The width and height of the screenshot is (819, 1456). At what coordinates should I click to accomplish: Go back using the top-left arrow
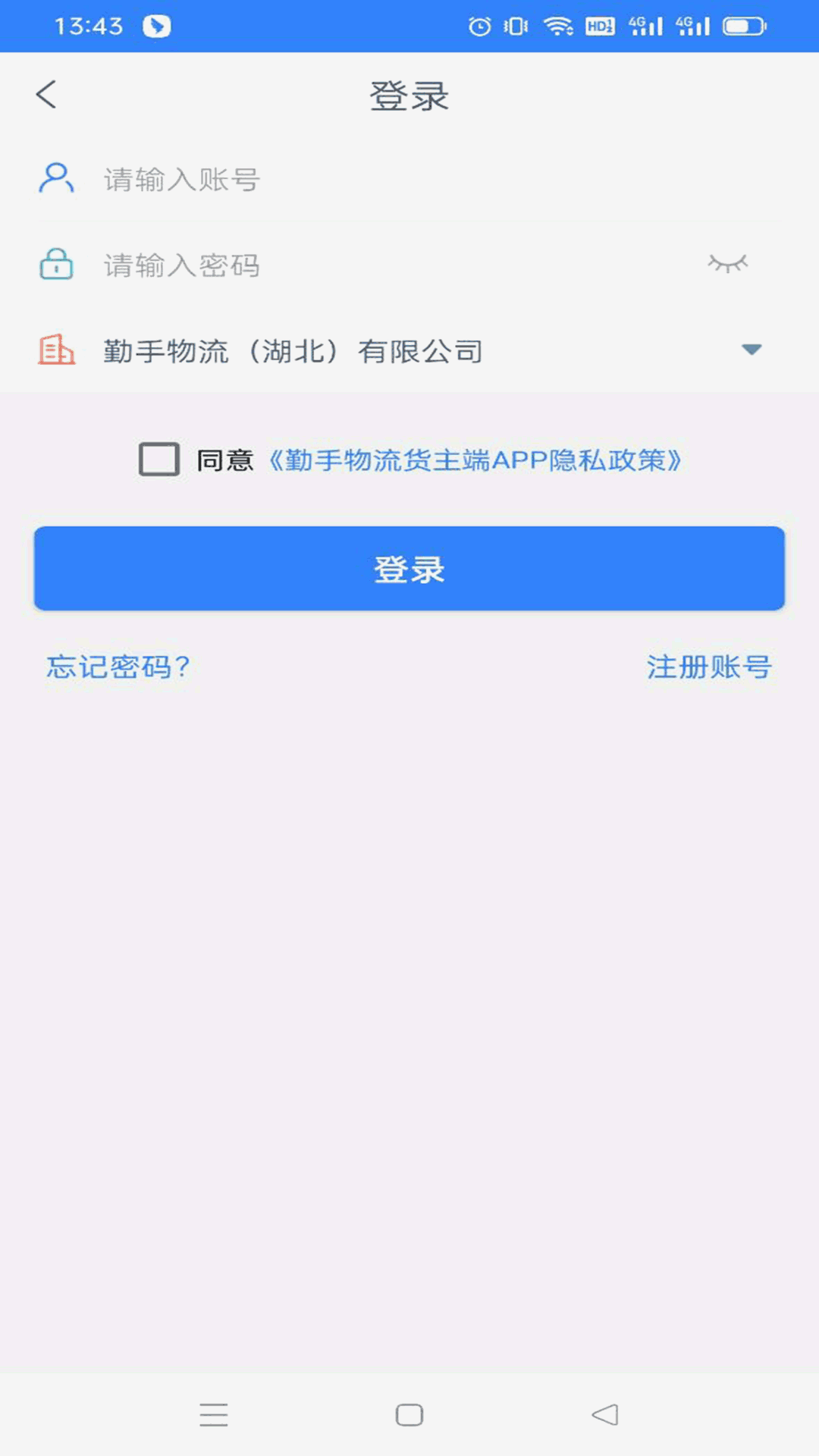46,95
